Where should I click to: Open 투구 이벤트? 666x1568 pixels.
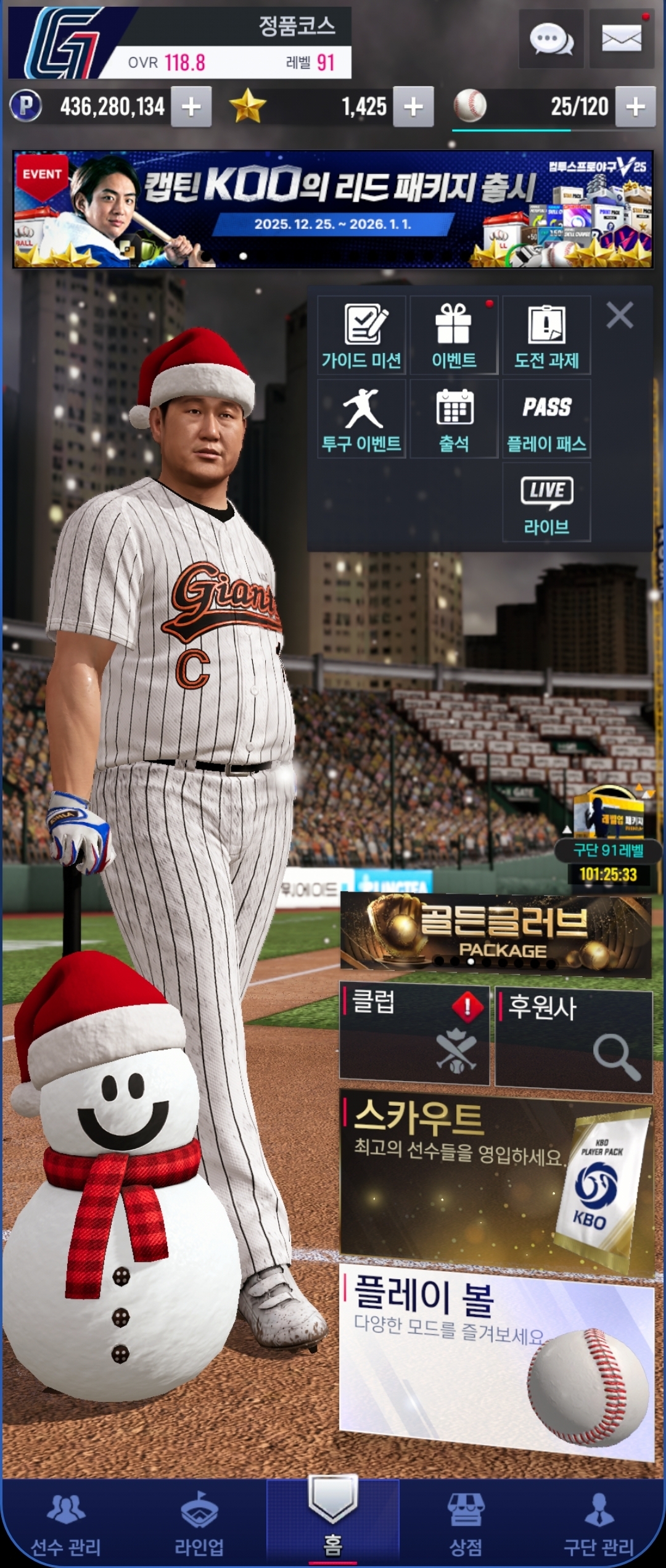(x=361, y=418)
